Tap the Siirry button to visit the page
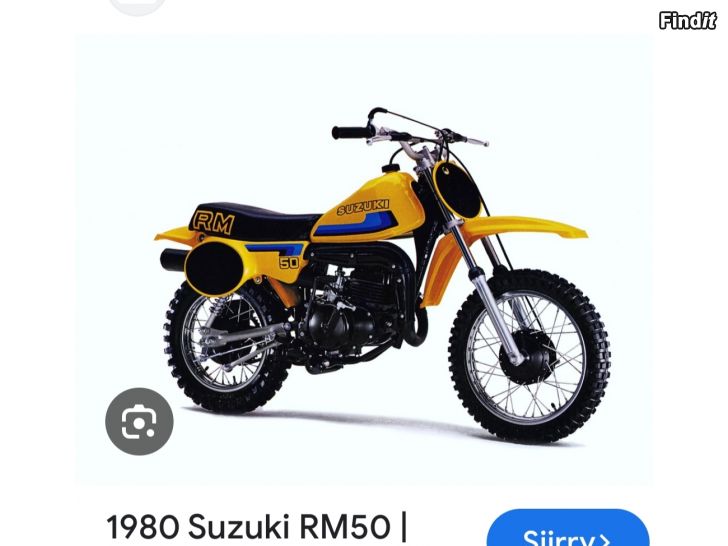 click(567, 531)
